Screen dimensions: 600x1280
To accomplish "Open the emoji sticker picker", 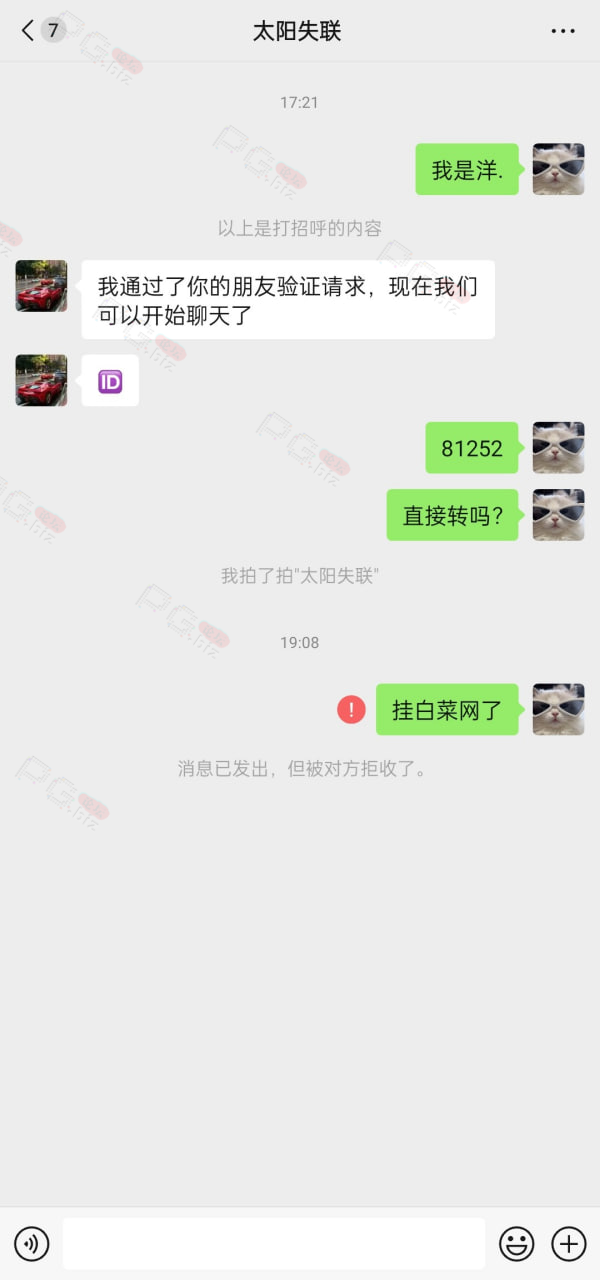I will coord(517,1244).
